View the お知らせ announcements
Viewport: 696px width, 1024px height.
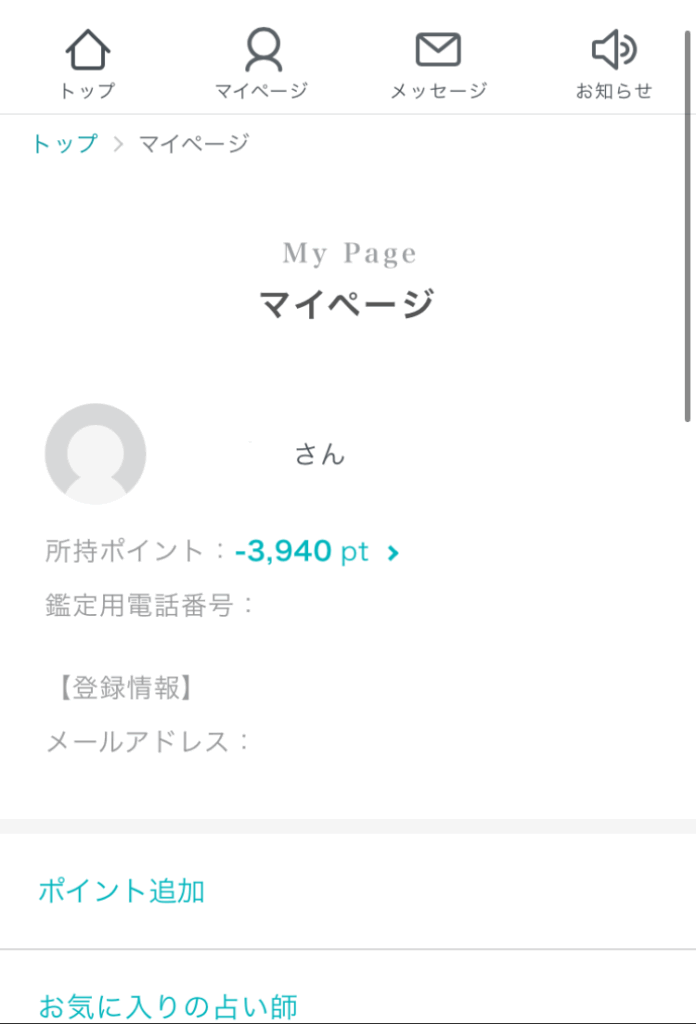point(613,63)
